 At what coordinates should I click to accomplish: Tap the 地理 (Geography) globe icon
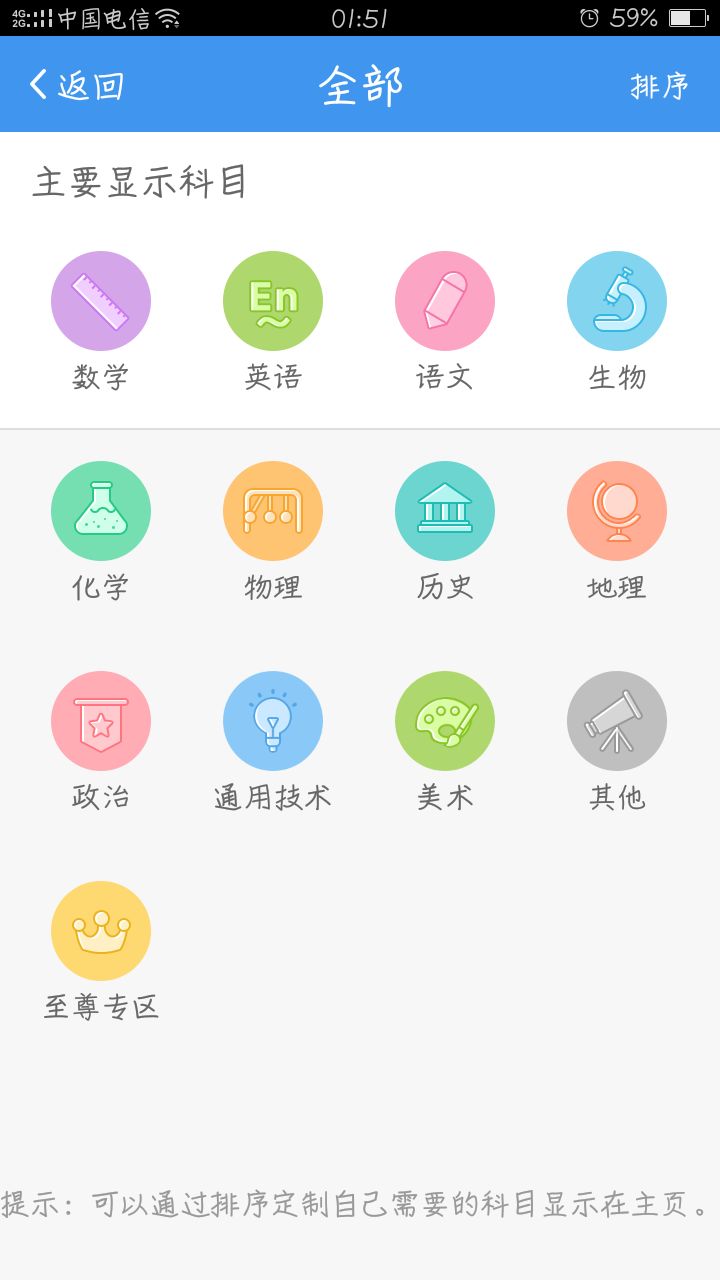(x=617, y=510)
